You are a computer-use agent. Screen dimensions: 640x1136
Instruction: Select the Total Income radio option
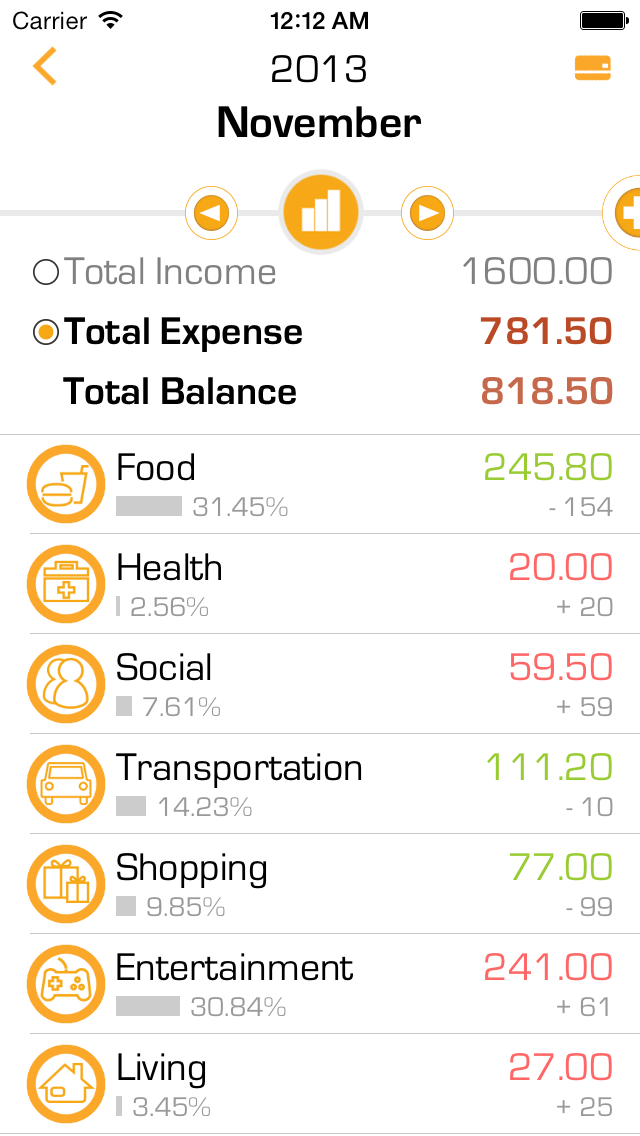46,273
